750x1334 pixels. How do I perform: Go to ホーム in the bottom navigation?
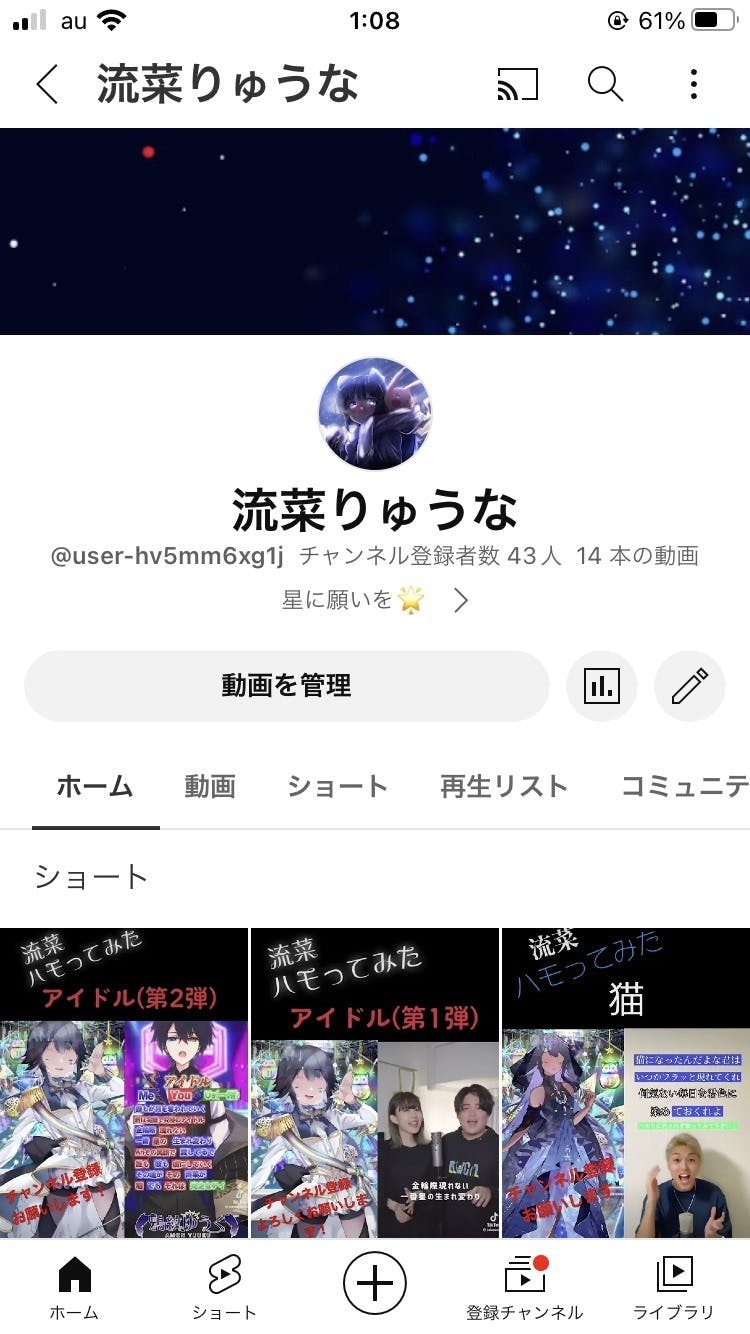(75, 1288)
